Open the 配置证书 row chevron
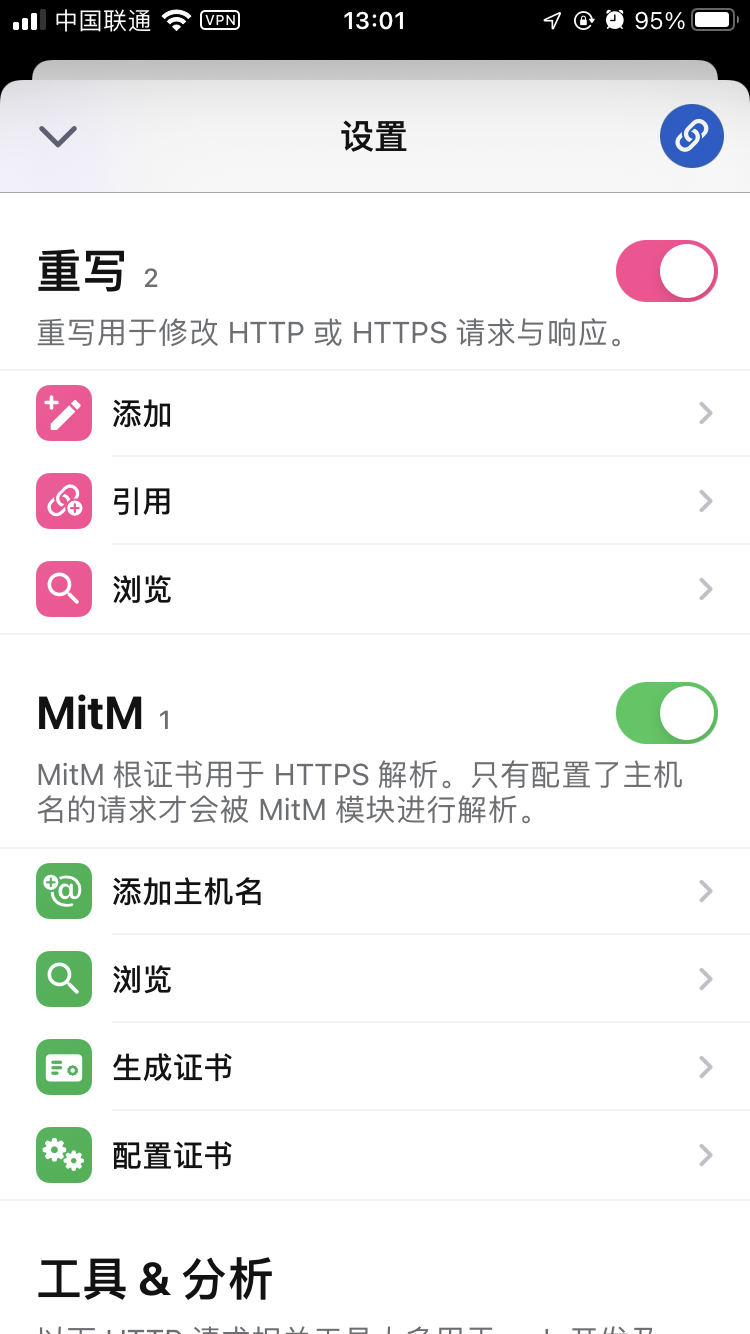The width and height of the screenshot is (750, 1334). coord(706,1155)
